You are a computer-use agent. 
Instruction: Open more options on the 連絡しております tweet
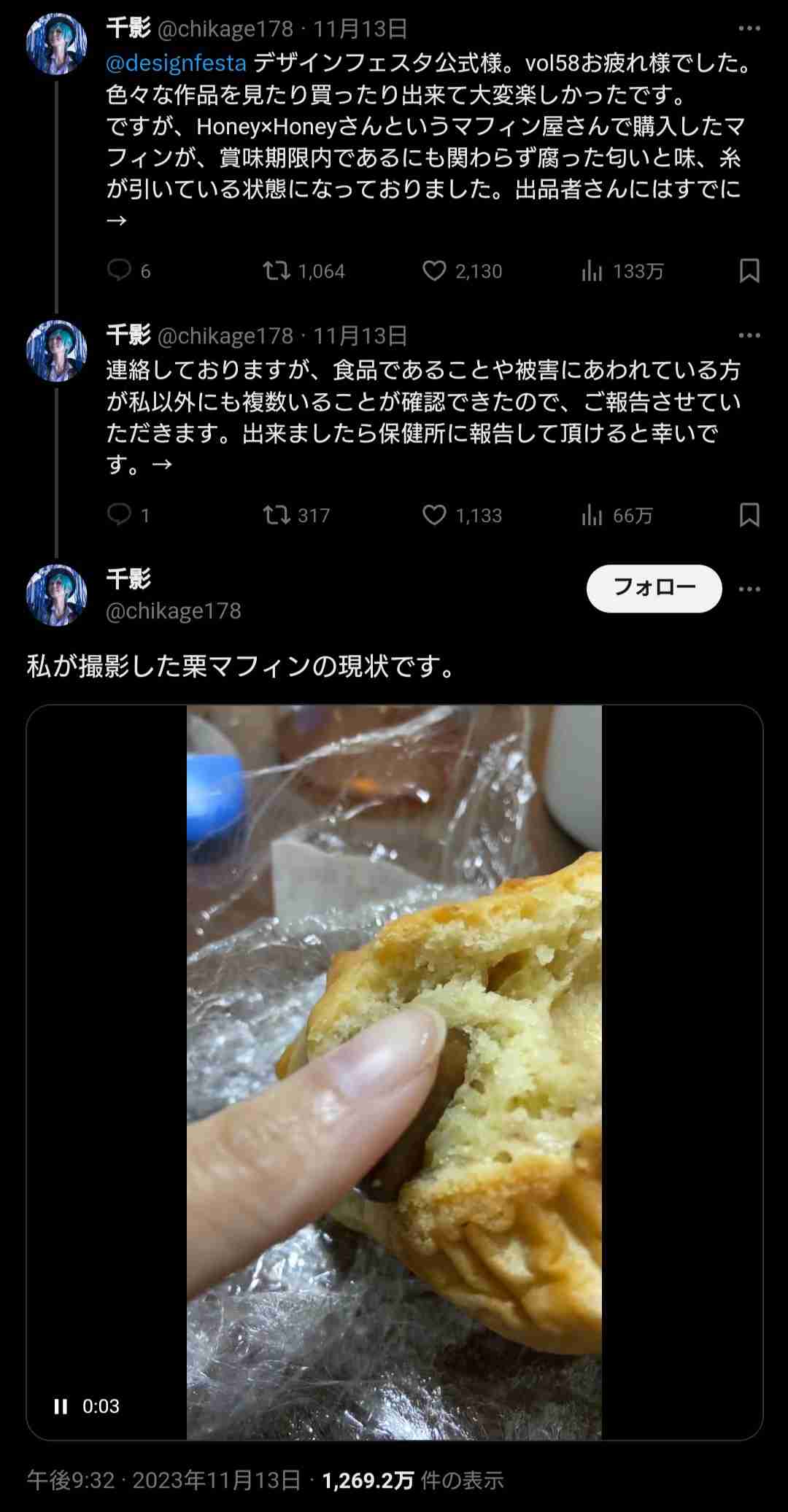tap(749, 336)
